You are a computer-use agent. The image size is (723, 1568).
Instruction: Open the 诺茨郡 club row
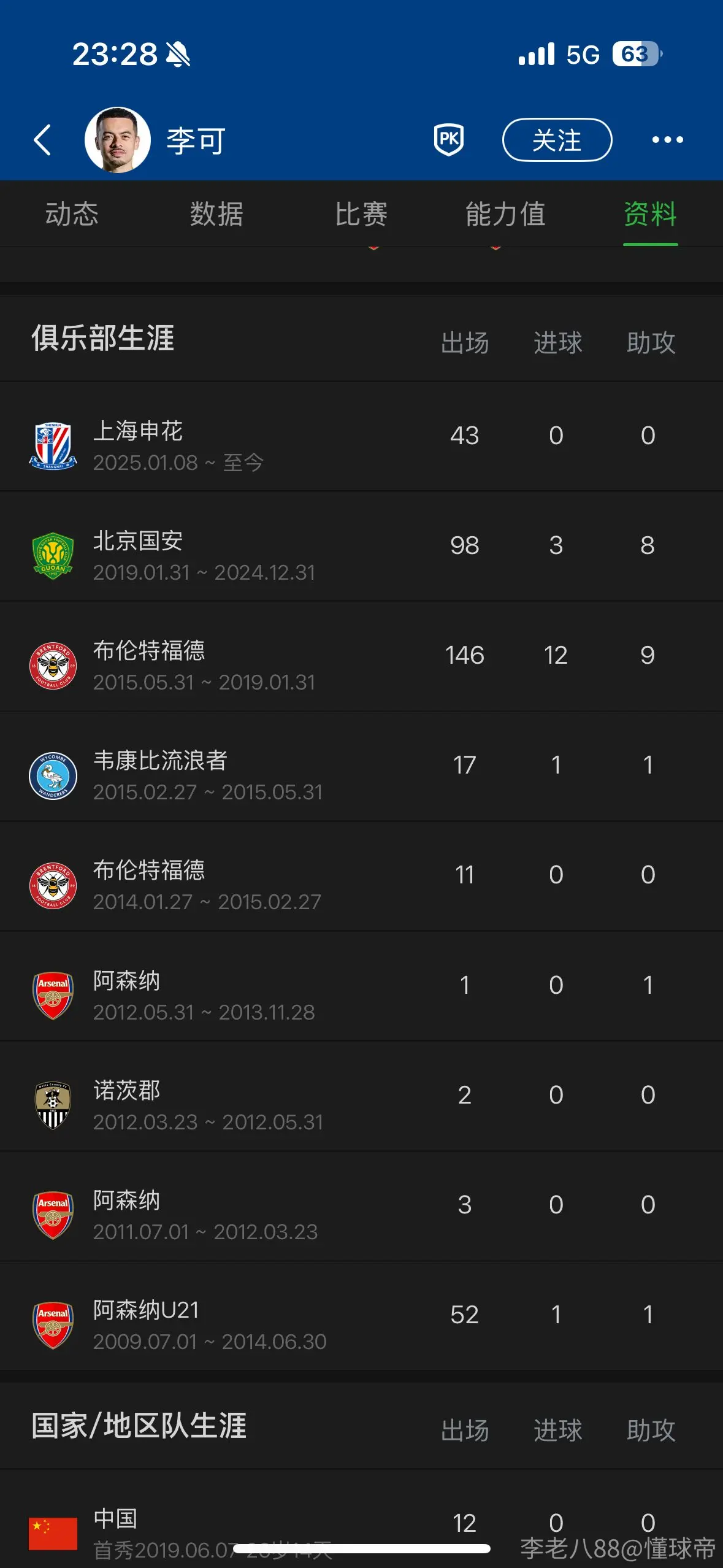click(x=361, y=1096)
